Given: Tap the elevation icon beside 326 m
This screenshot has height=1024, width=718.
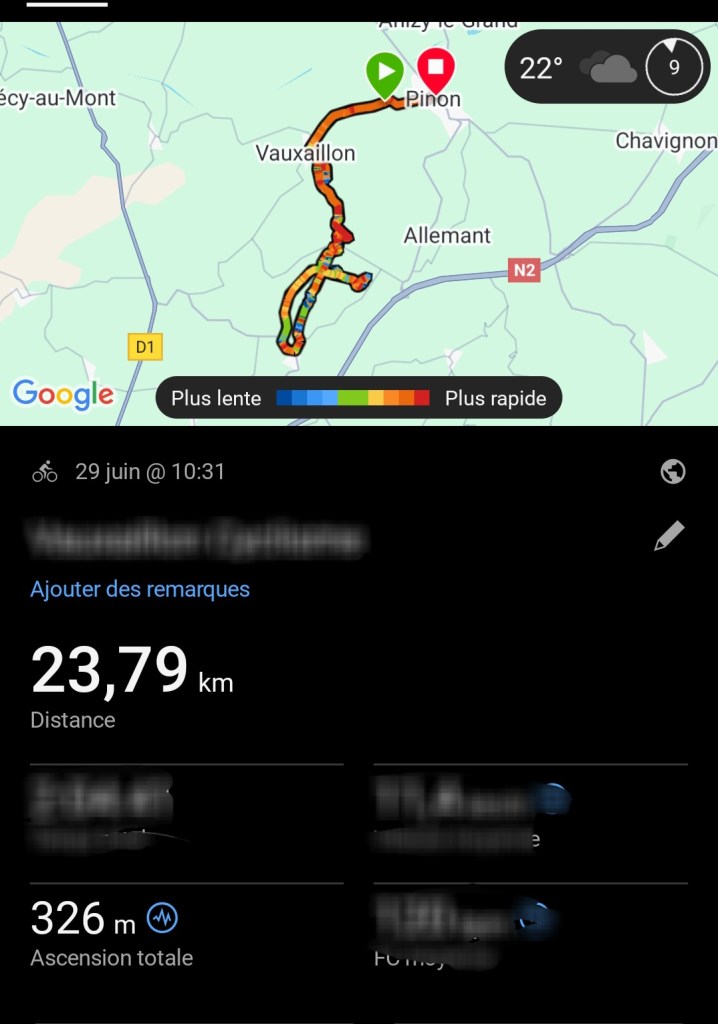Looking at the screenshot, I should point(162,917).
